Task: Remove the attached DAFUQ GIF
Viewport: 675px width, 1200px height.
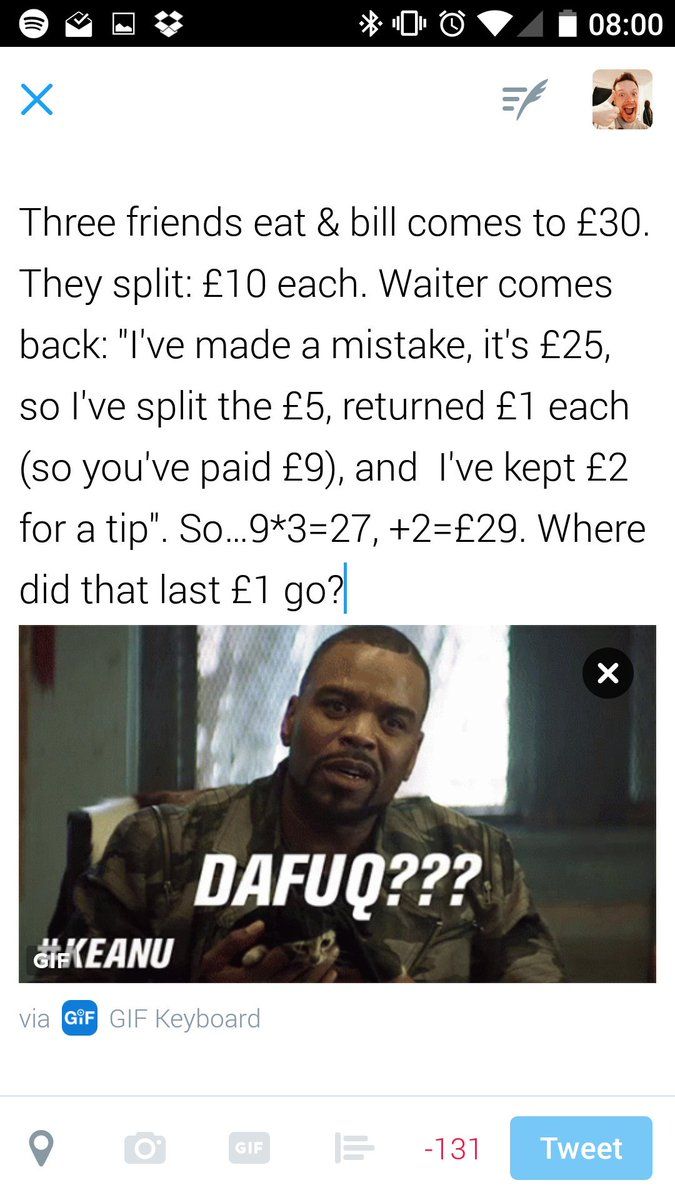Action: [608, 673]
